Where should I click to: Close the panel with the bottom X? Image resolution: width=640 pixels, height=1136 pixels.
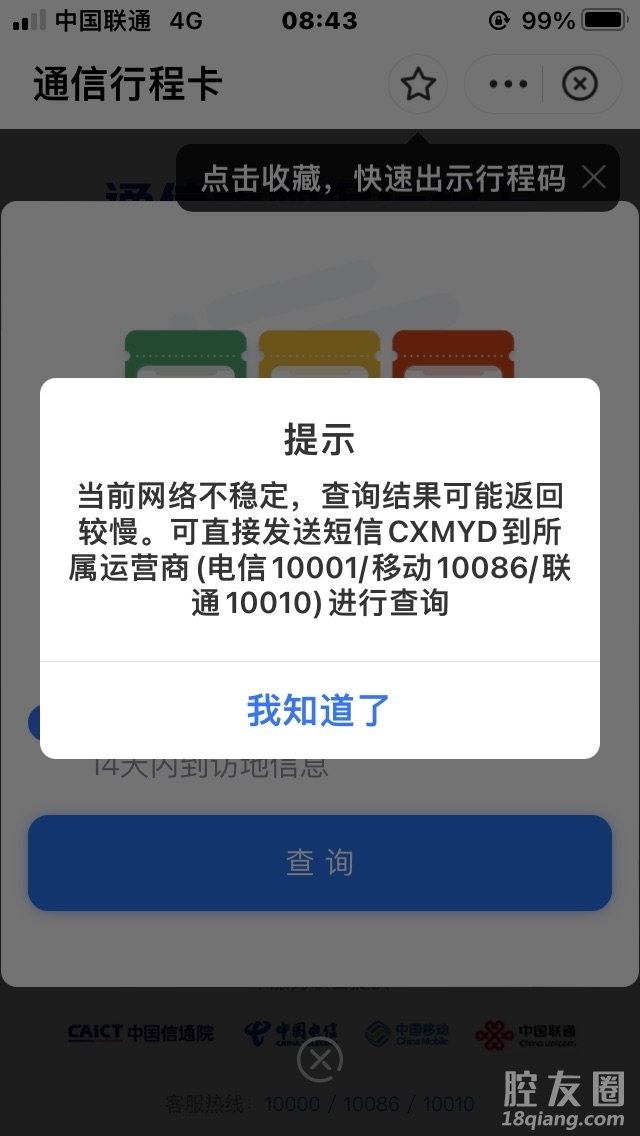coord(319,1060)
